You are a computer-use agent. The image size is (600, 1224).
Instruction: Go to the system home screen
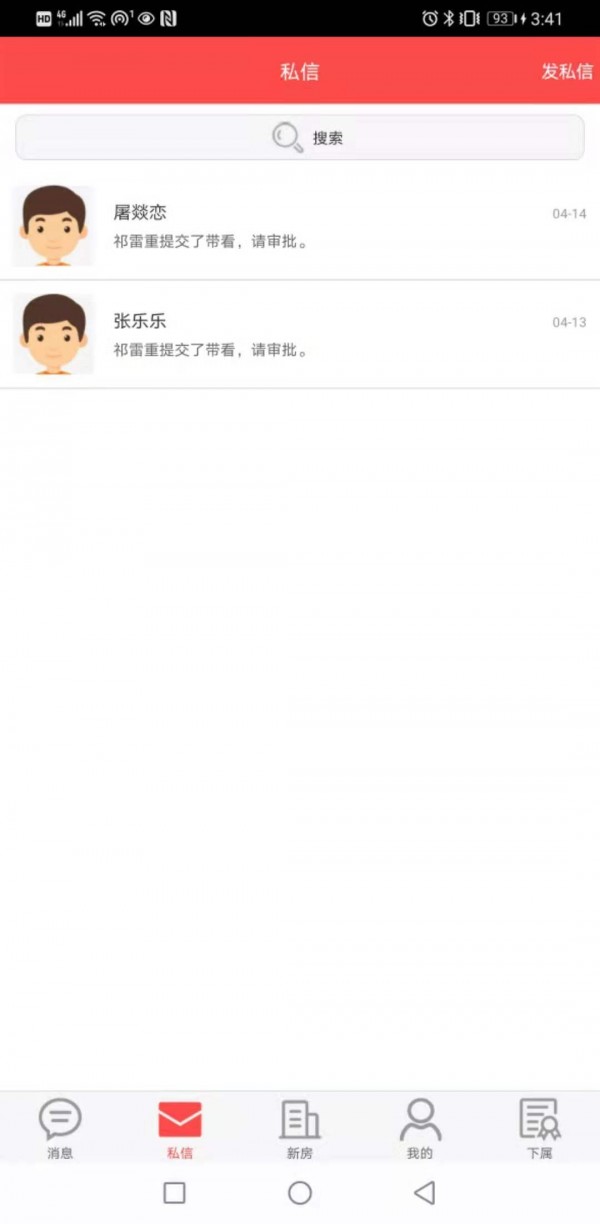[x=300, y=1192]
